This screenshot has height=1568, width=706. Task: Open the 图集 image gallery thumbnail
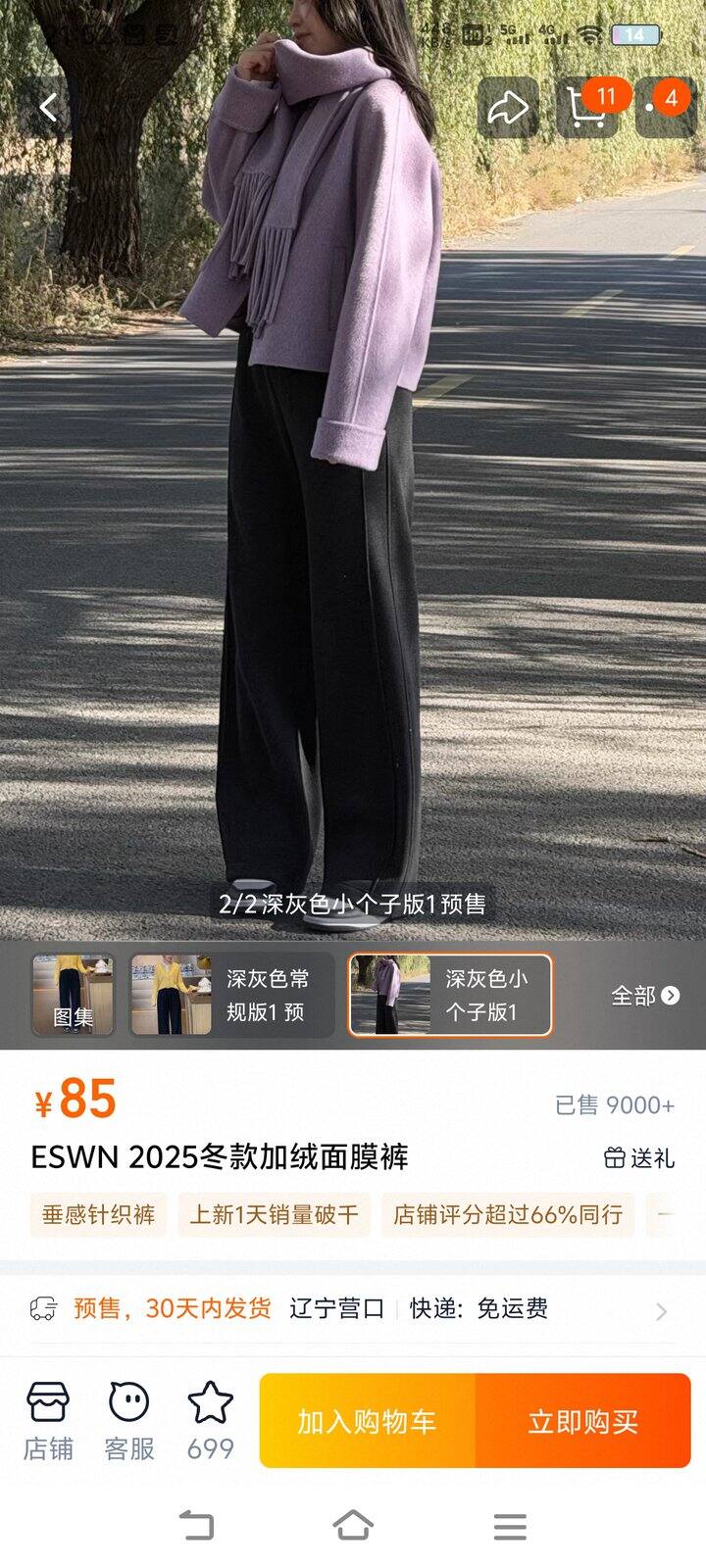click(x=74, y=995)
